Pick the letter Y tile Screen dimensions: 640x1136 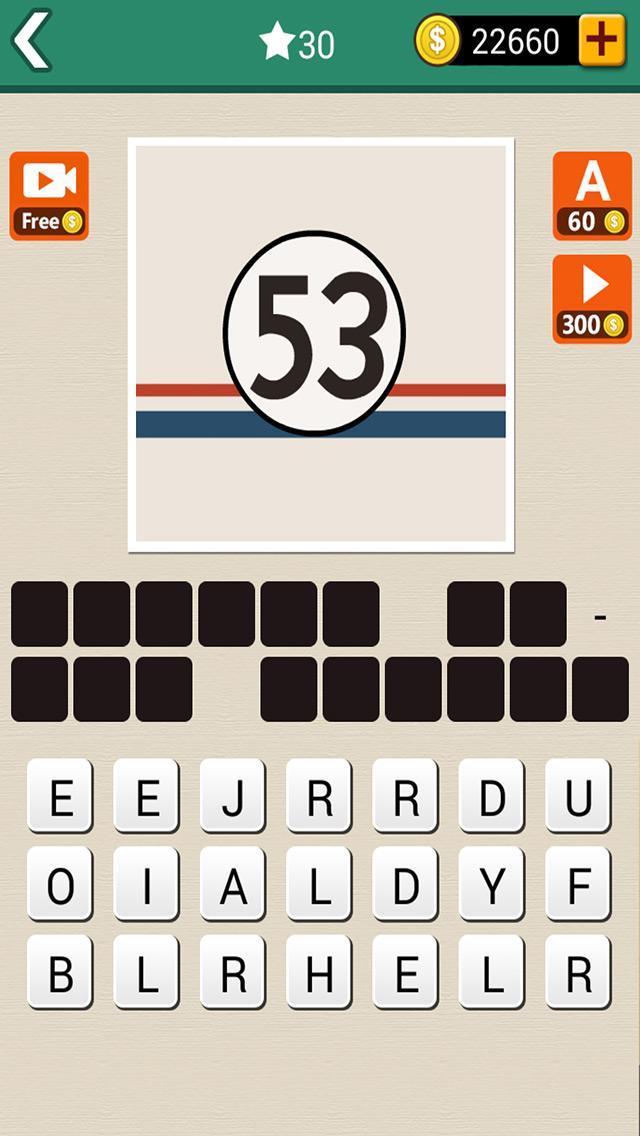491,884
